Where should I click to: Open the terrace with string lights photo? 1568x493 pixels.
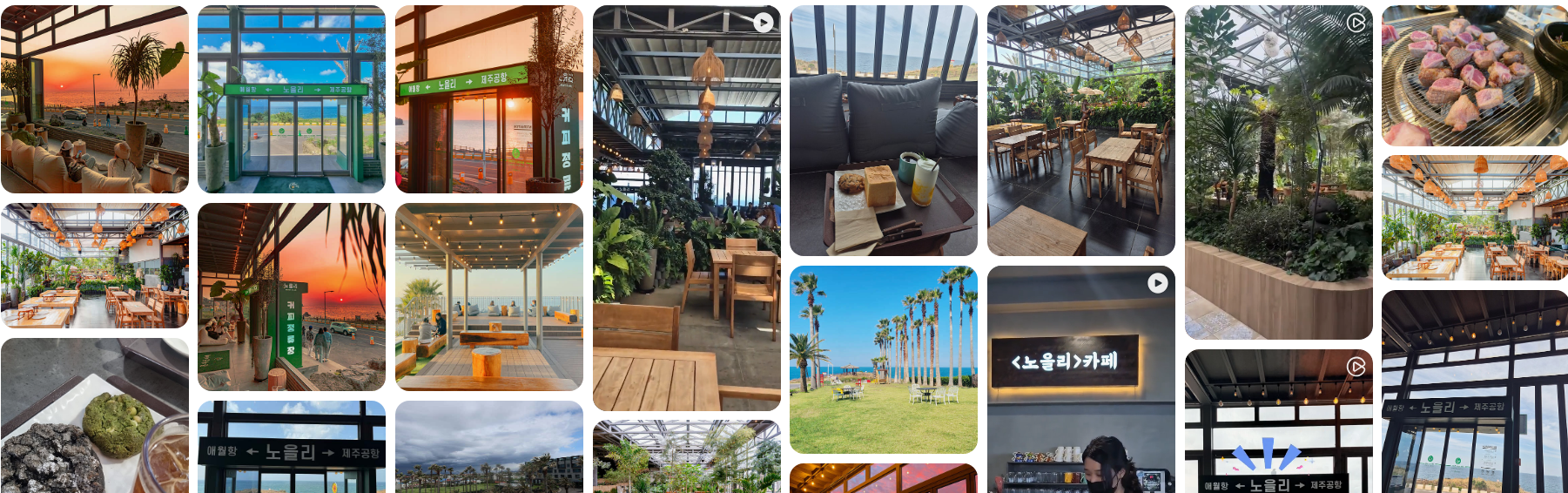(488, 296)
